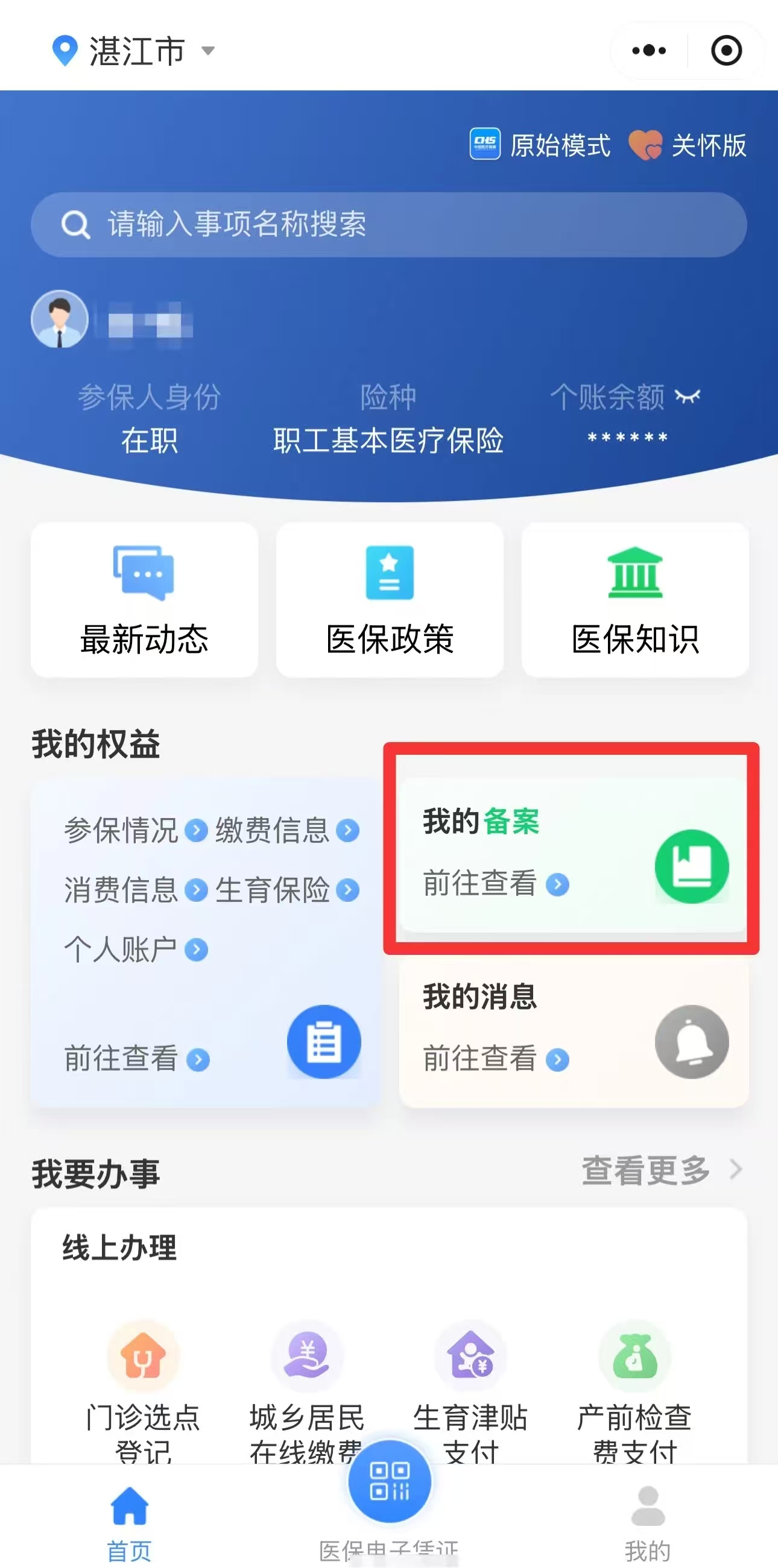Open 个人账户 link
The width and height of the screenshot is (778, 1568).
135,949
